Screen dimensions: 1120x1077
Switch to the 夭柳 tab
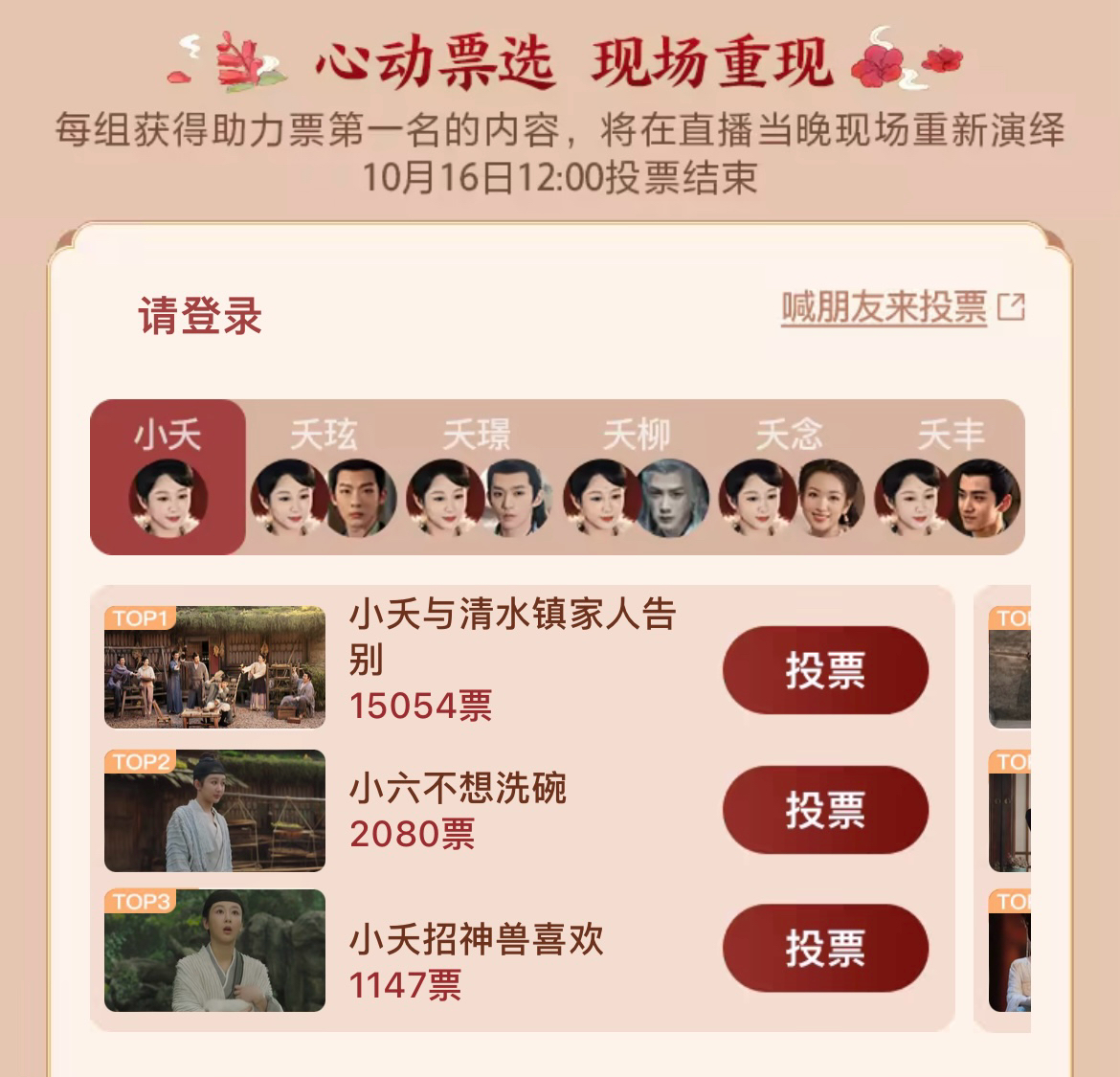(637, 477)
